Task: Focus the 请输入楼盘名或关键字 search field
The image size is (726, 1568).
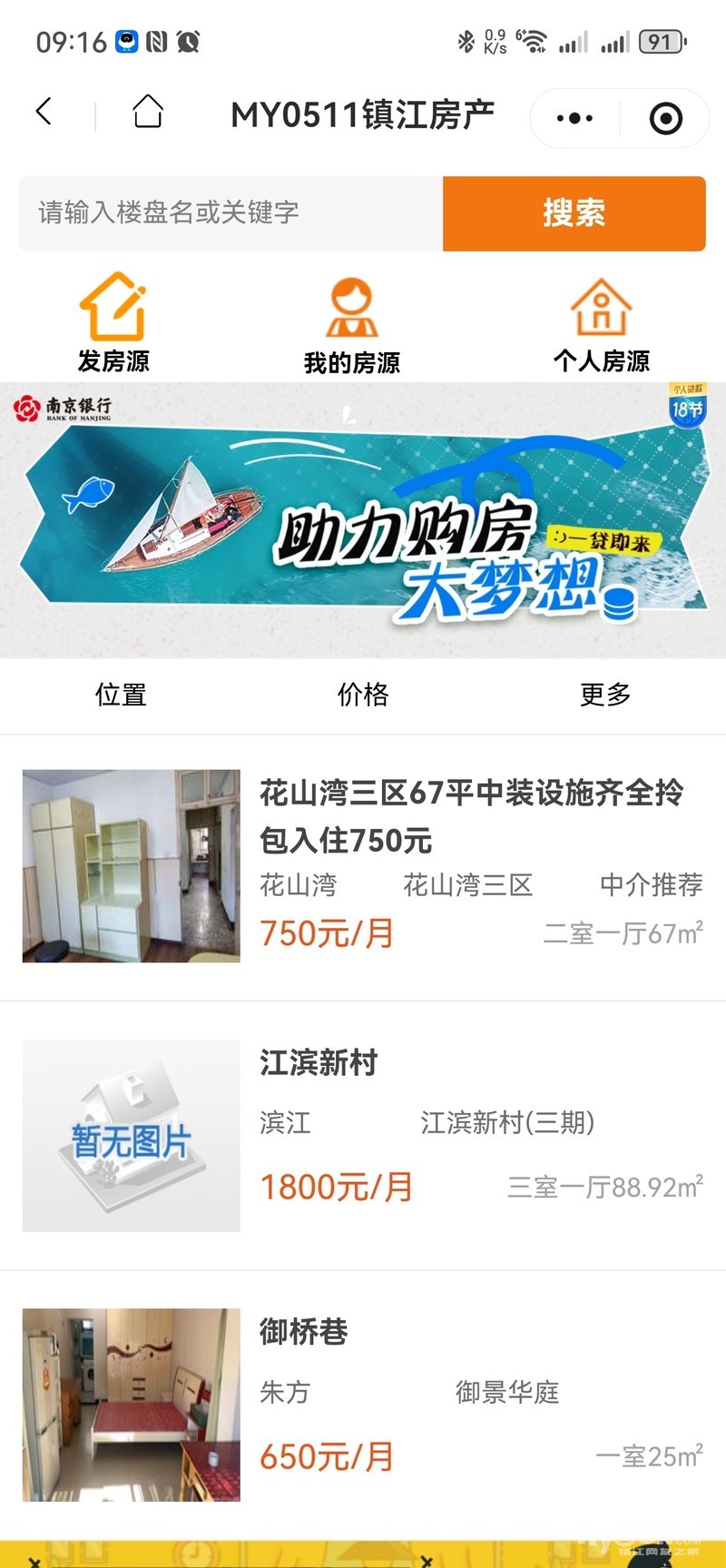Action: pyautogui.click(x=231, y=213)
